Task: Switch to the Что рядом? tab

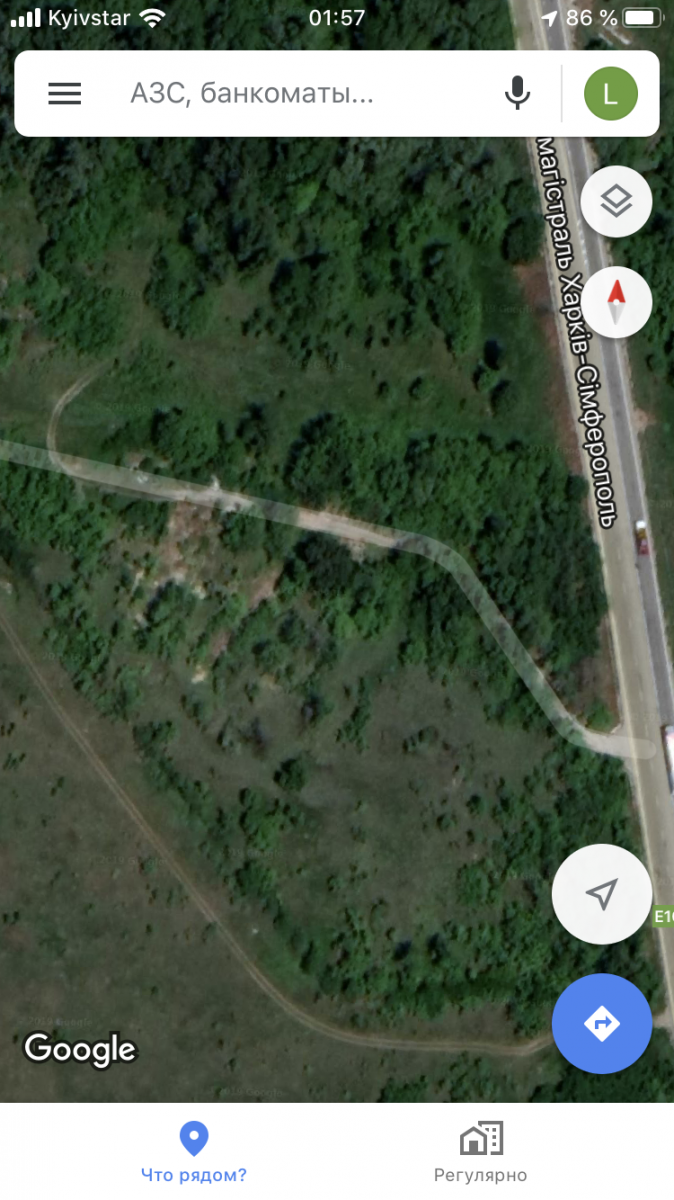Action: [193, 1152]
